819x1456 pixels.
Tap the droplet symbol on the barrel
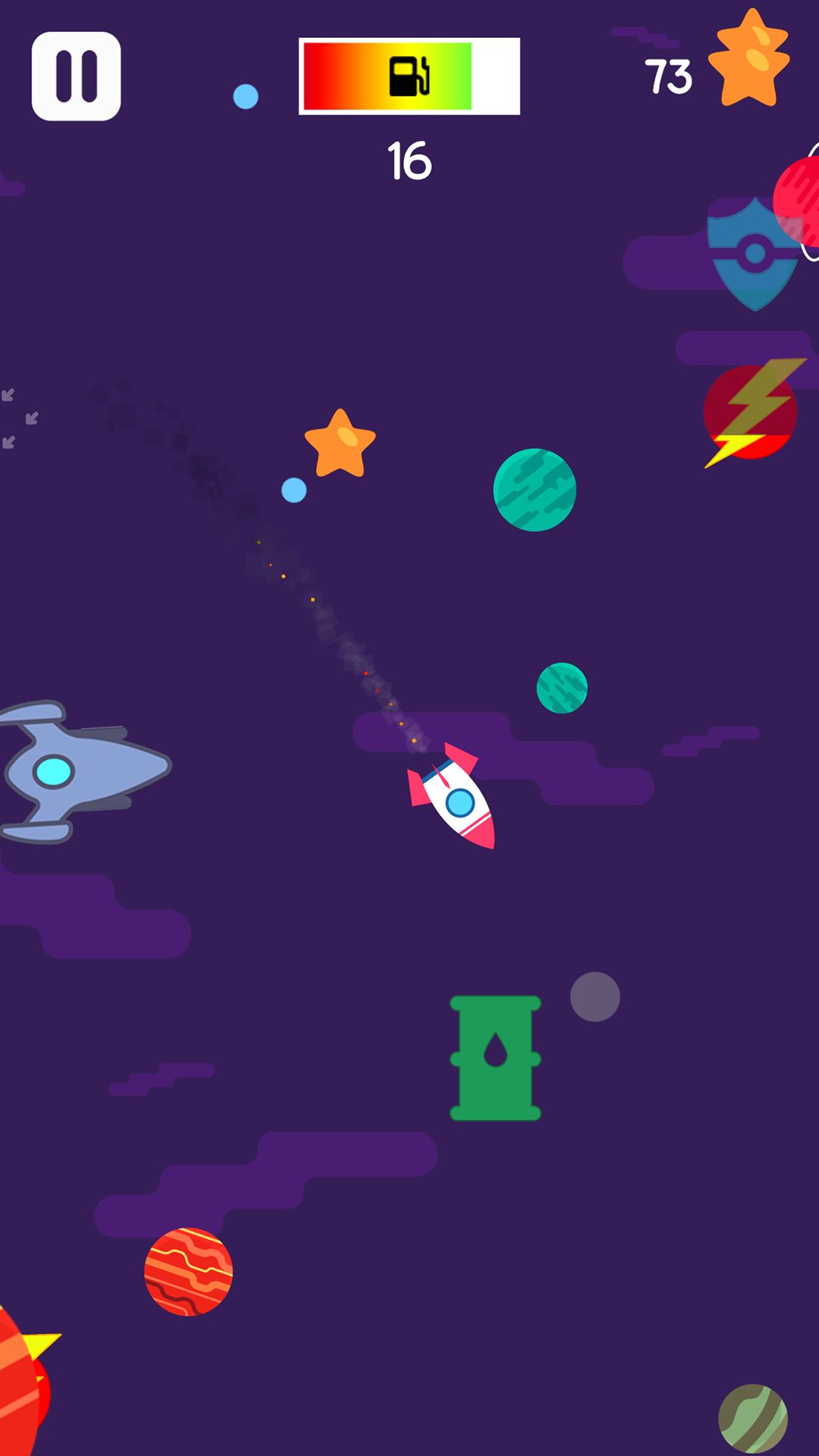point(494,1052)
